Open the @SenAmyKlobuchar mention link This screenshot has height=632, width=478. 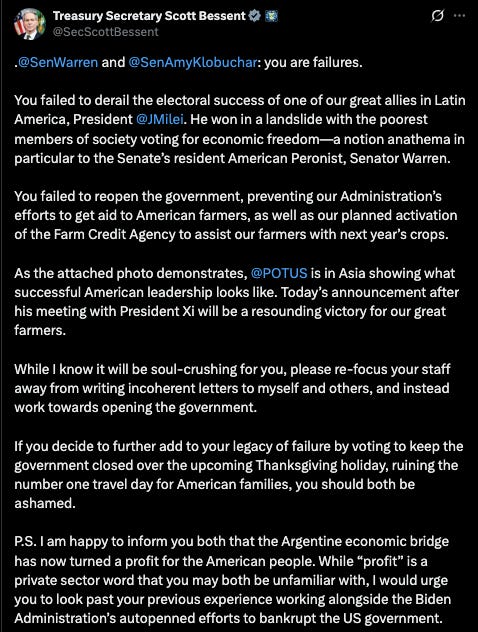[193, 62]
